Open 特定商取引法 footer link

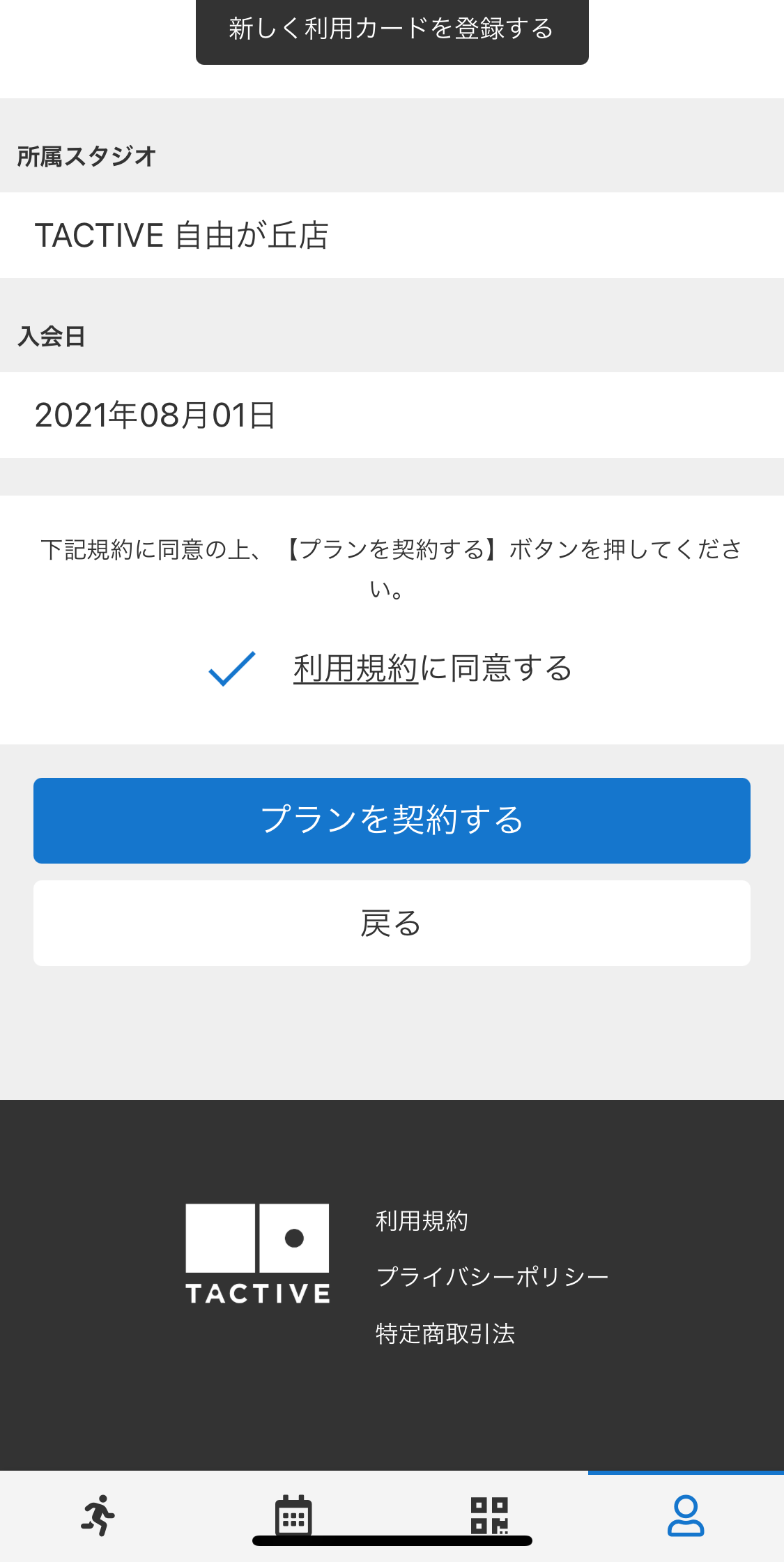(x=445, y=1333)
